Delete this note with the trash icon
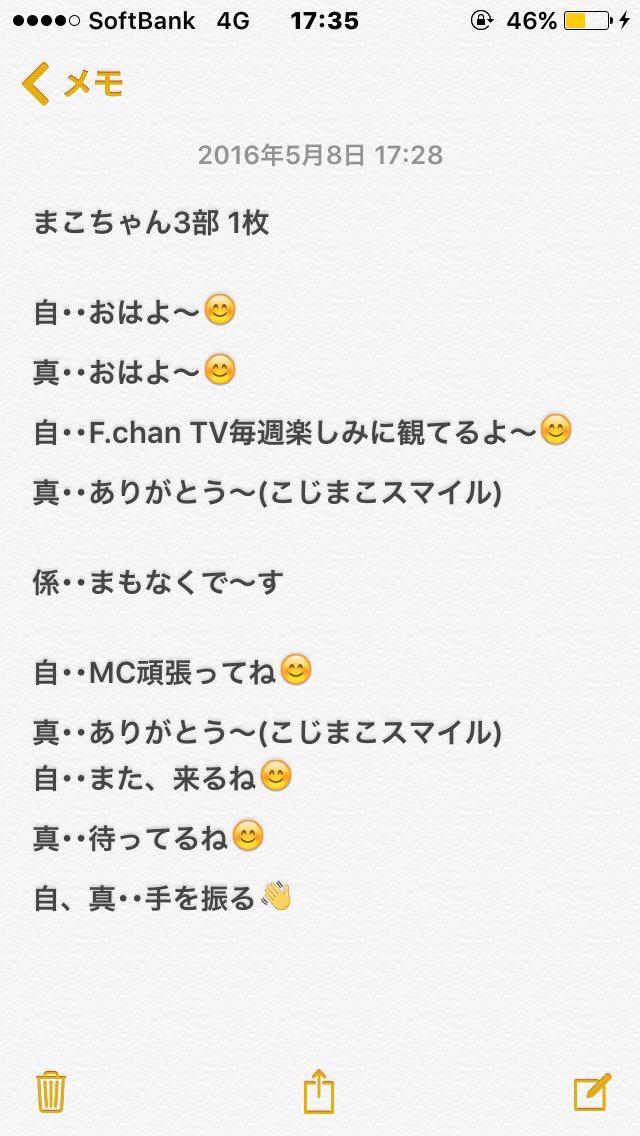This screenshot has height=1136, width=640. tap(50, 1091)
